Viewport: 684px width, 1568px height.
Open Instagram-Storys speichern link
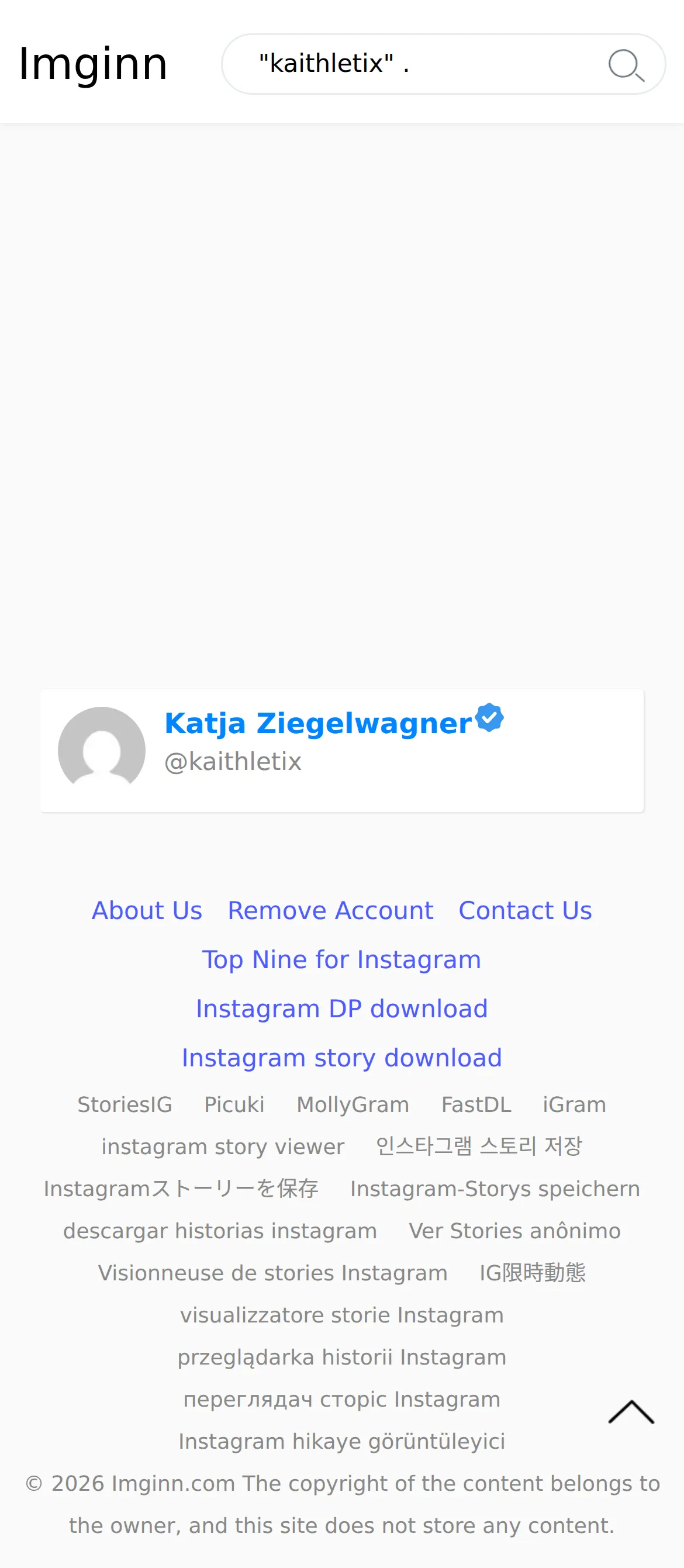[x=495, y=1189]
